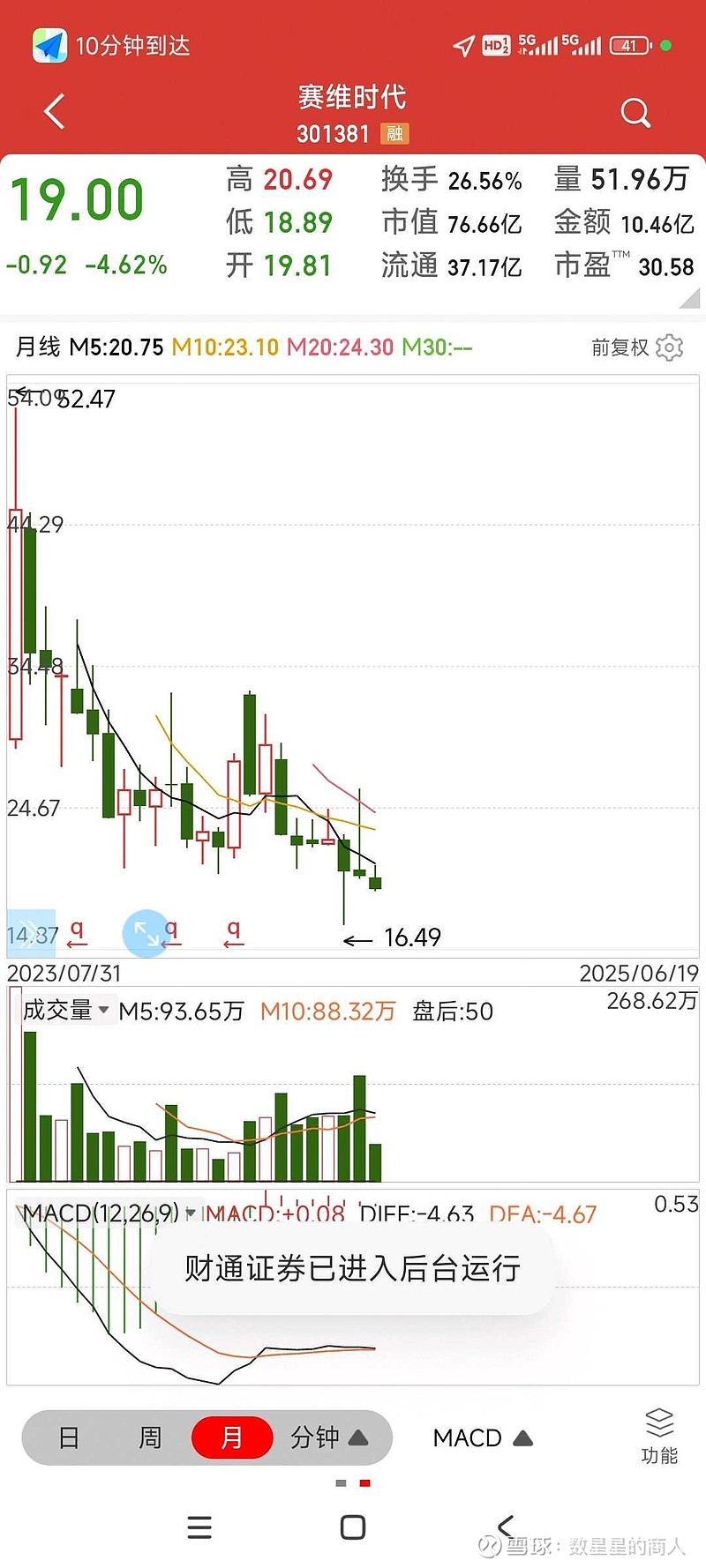Switch to the 周 weekly chart
Image resolution: width=706 pixels, height=1568 pixels.
click(x=150, y=1438)
